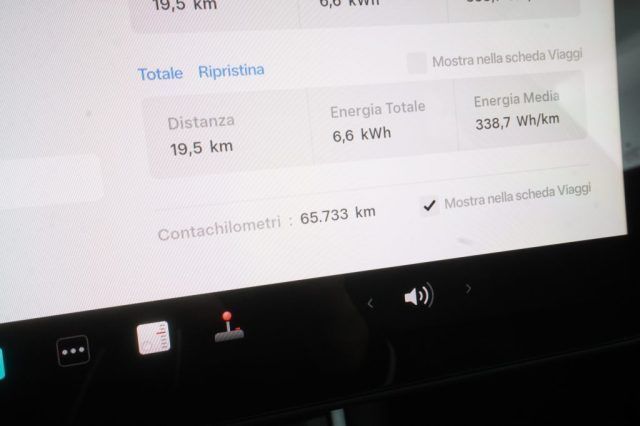Screen dimensions: 640x426
Task: Enable Mostra nella scheda Viaggi for Totale
Action: coord(417,63)
